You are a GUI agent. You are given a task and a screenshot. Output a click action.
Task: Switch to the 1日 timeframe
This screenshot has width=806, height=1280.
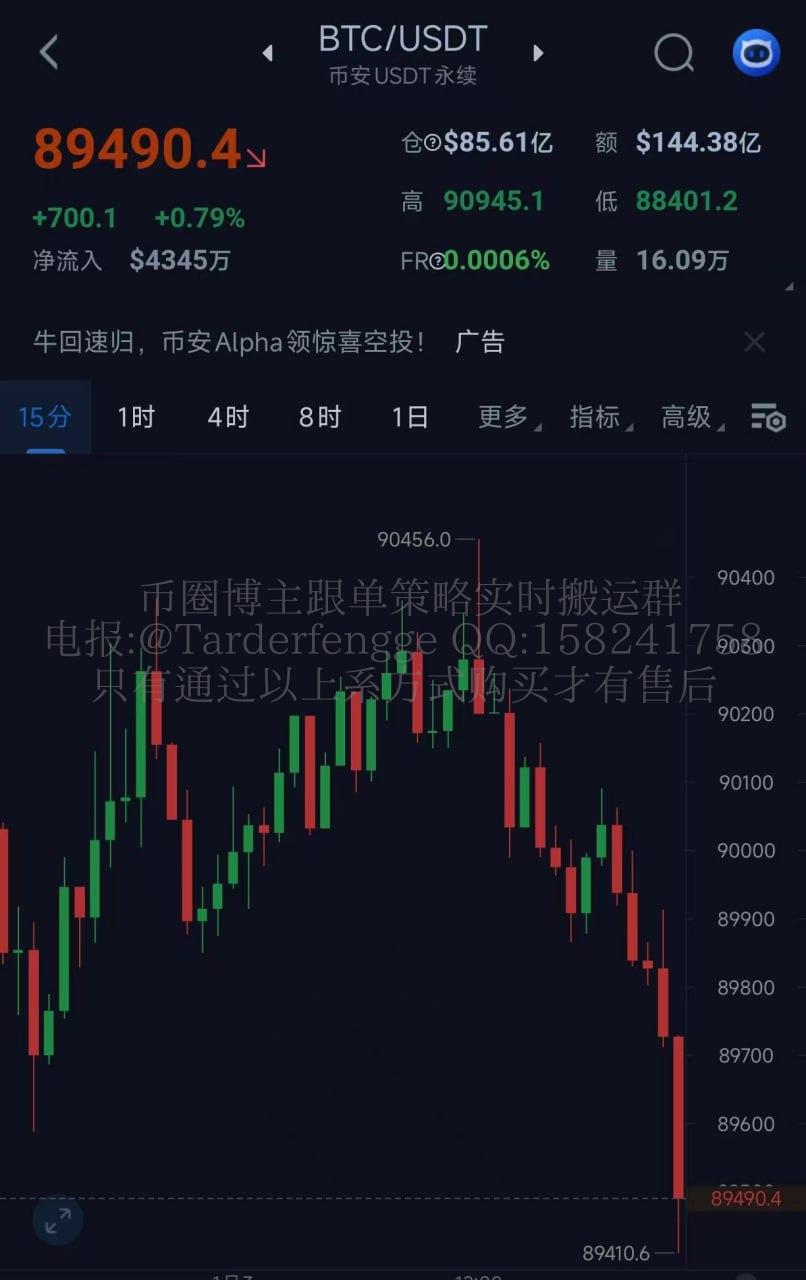[x=410, y=417]
